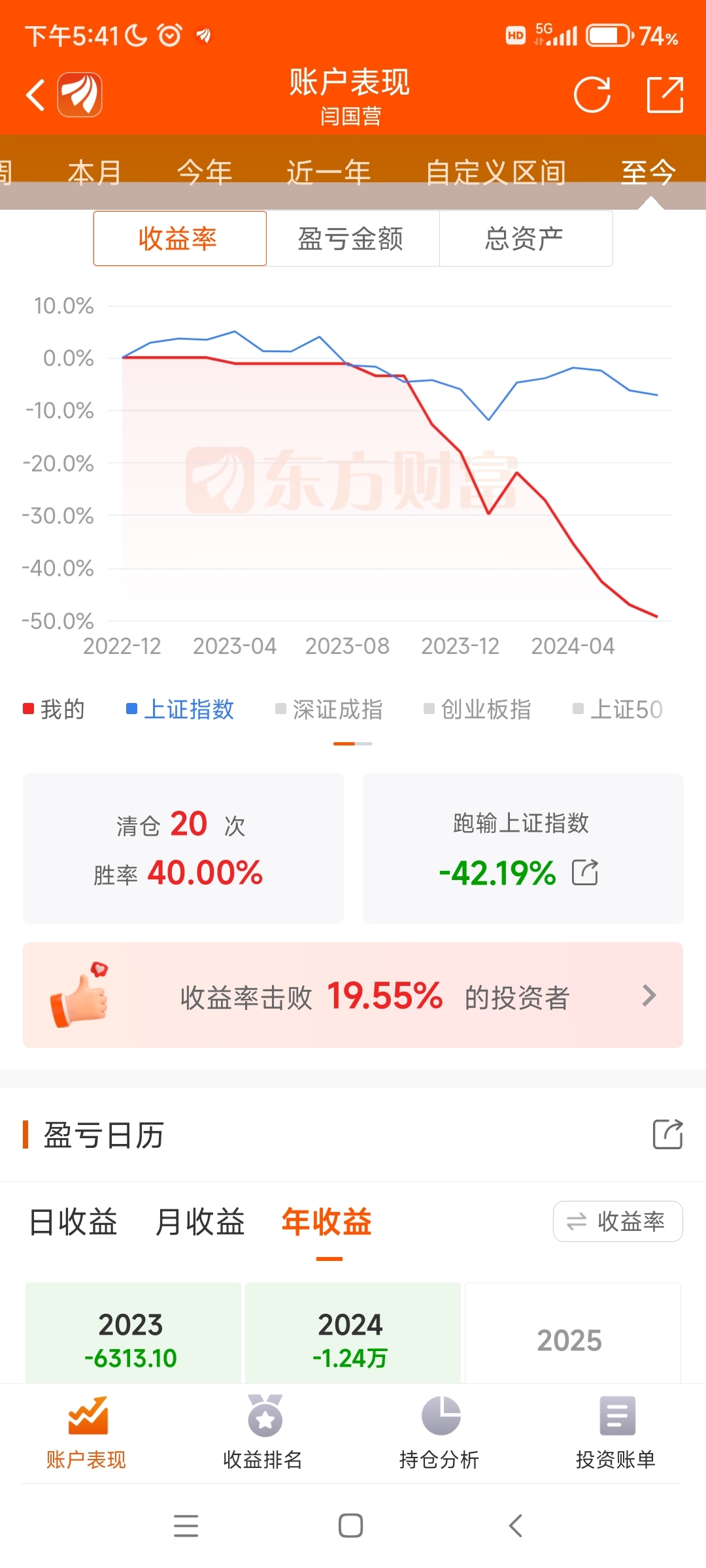Open the share panel from the top bar
This screenshot has width=706, height=1568.
click(x=665, y=94)
